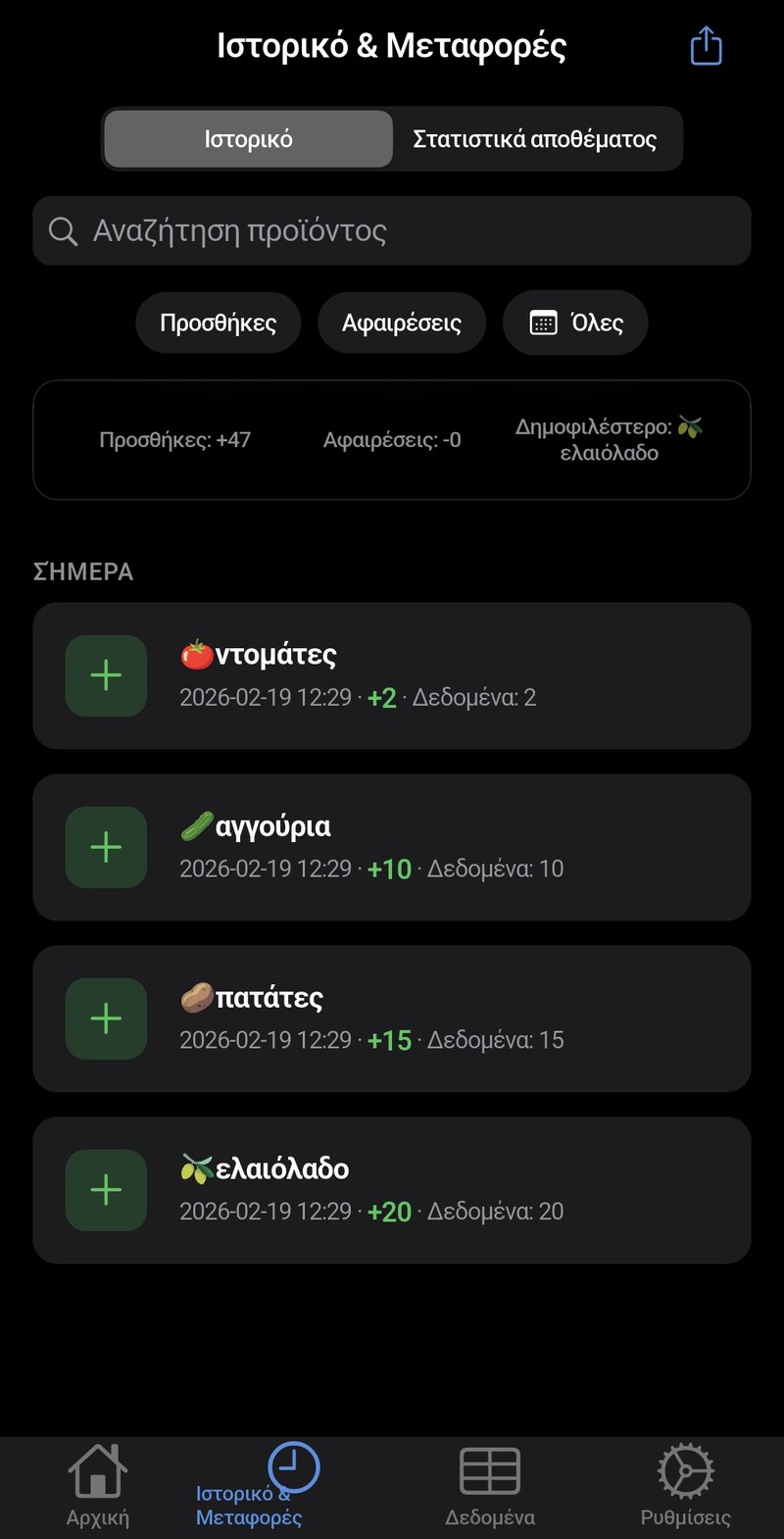Enable the Προσθήκες filter
Image resolution: width=784 pixels, height=1539 pixels.
click(218, 323)
